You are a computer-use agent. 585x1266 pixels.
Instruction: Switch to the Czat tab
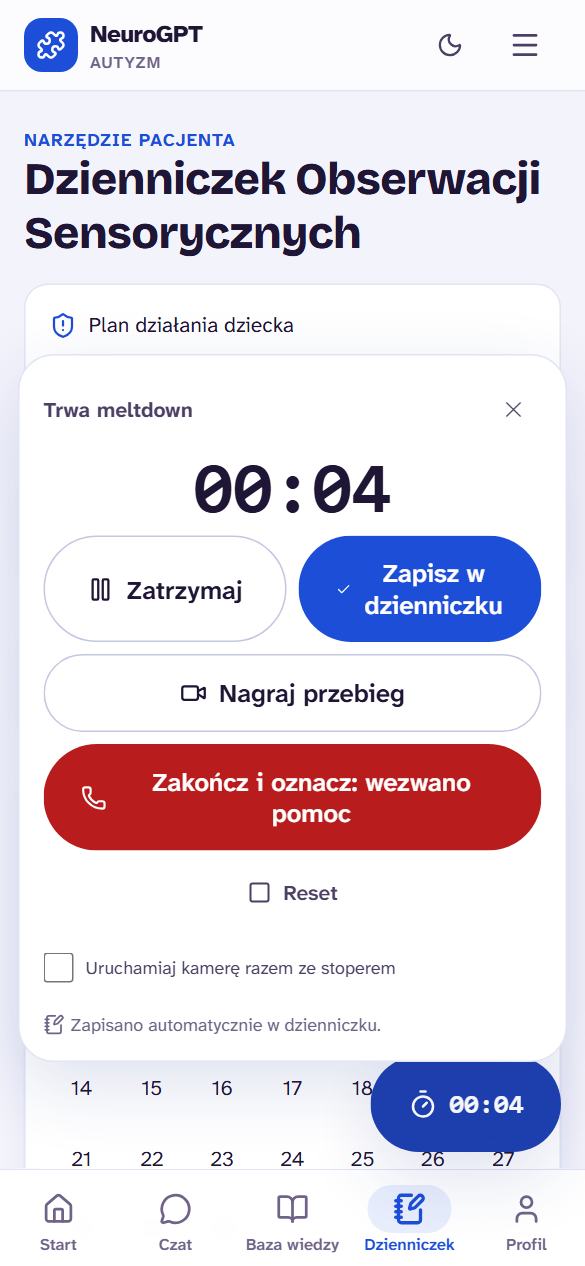click(x=175, y=1221)
